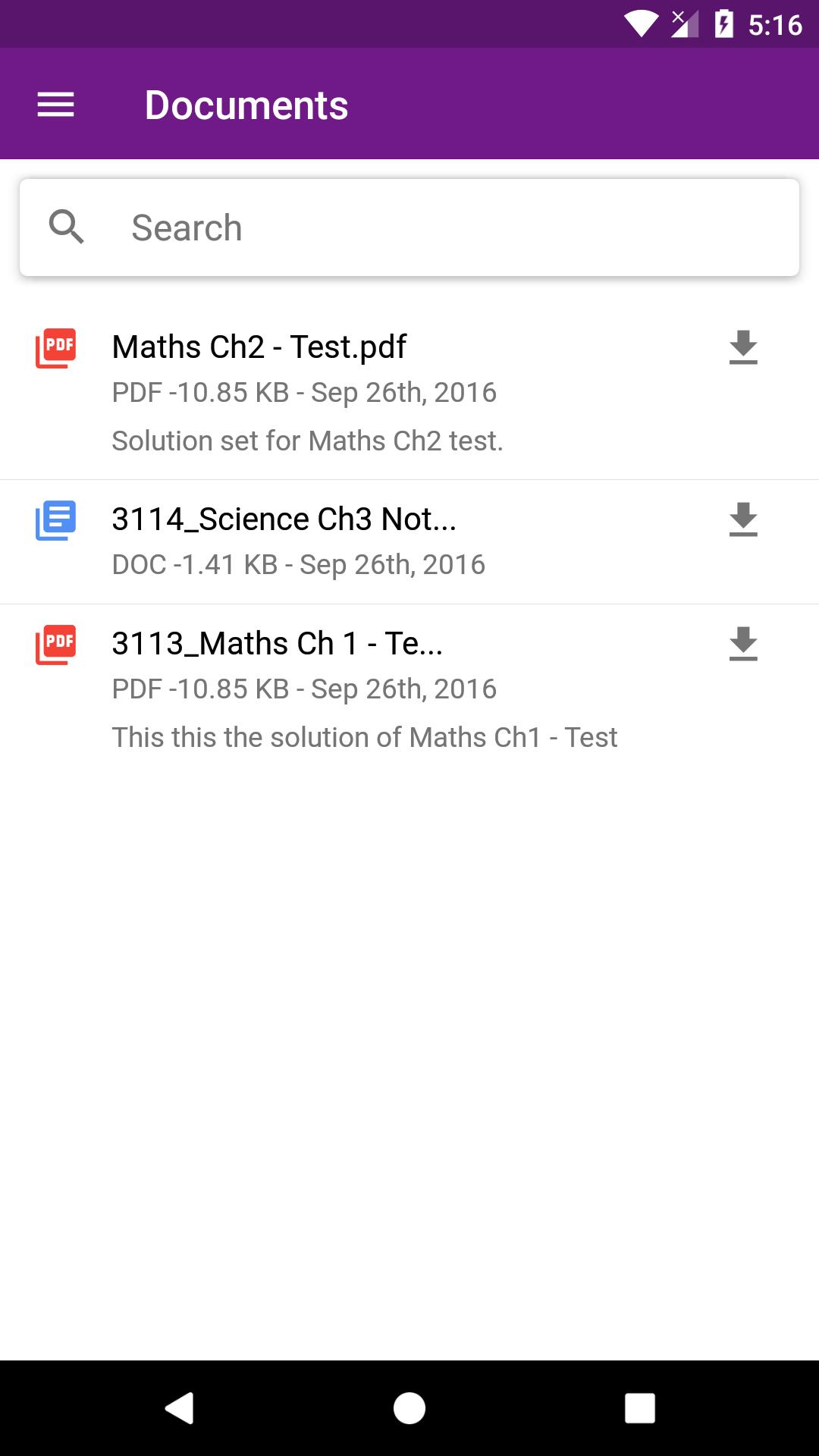
Task: Download the 3114_Science Ch3 document
Action: [x=743, y=519]
